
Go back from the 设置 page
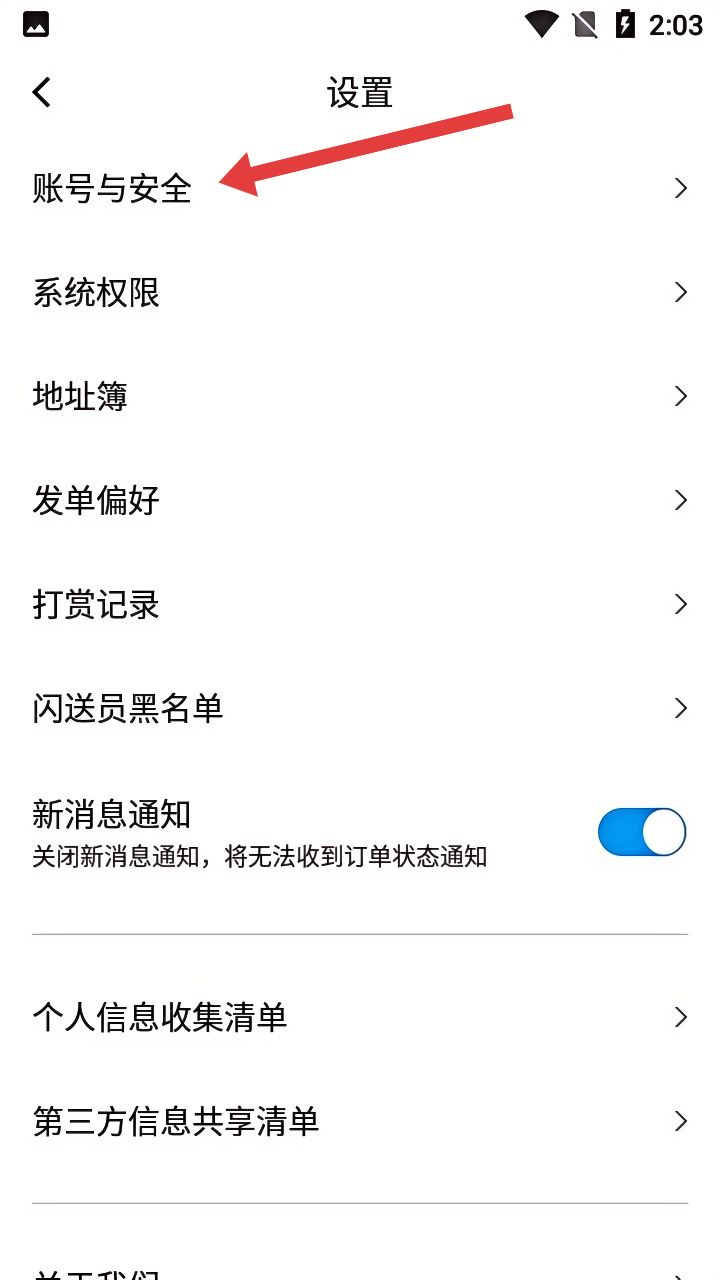[41, 92]
